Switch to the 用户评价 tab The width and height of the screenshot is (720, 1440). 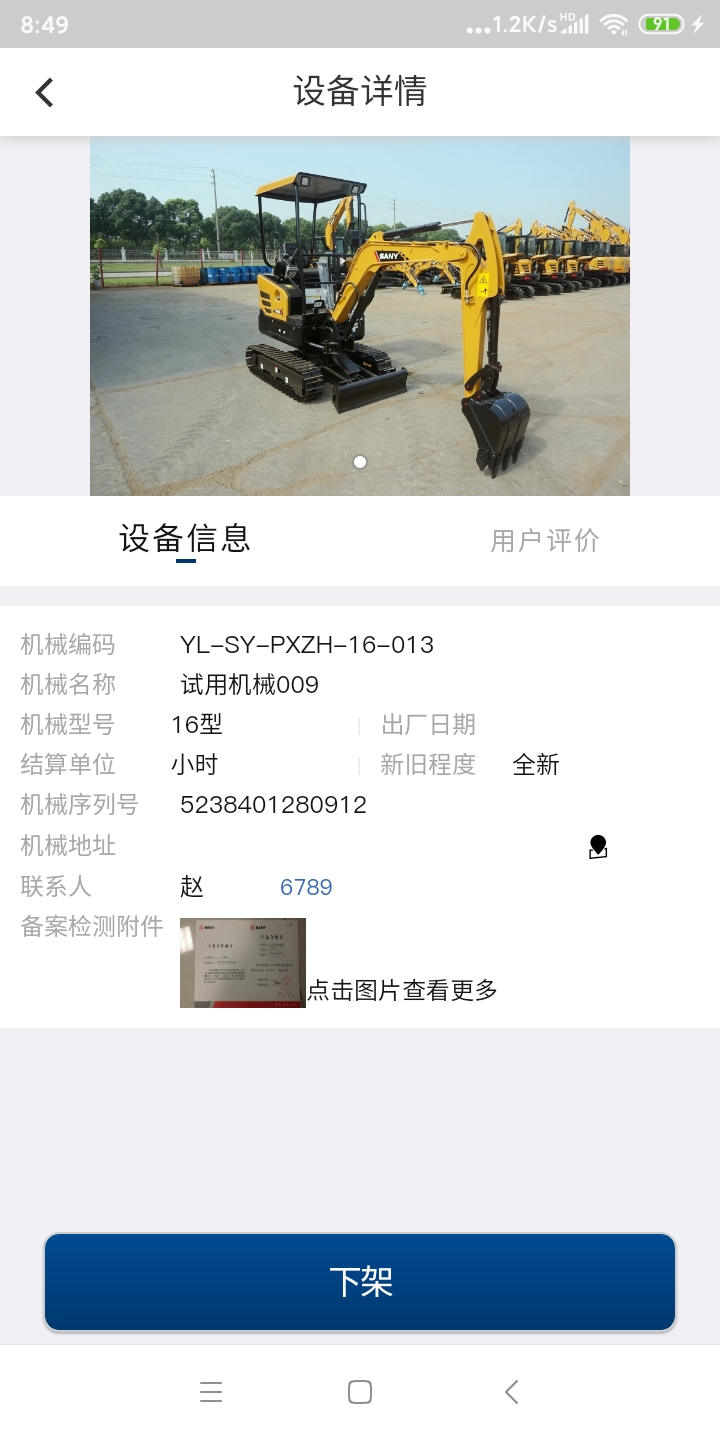point(544,540)
